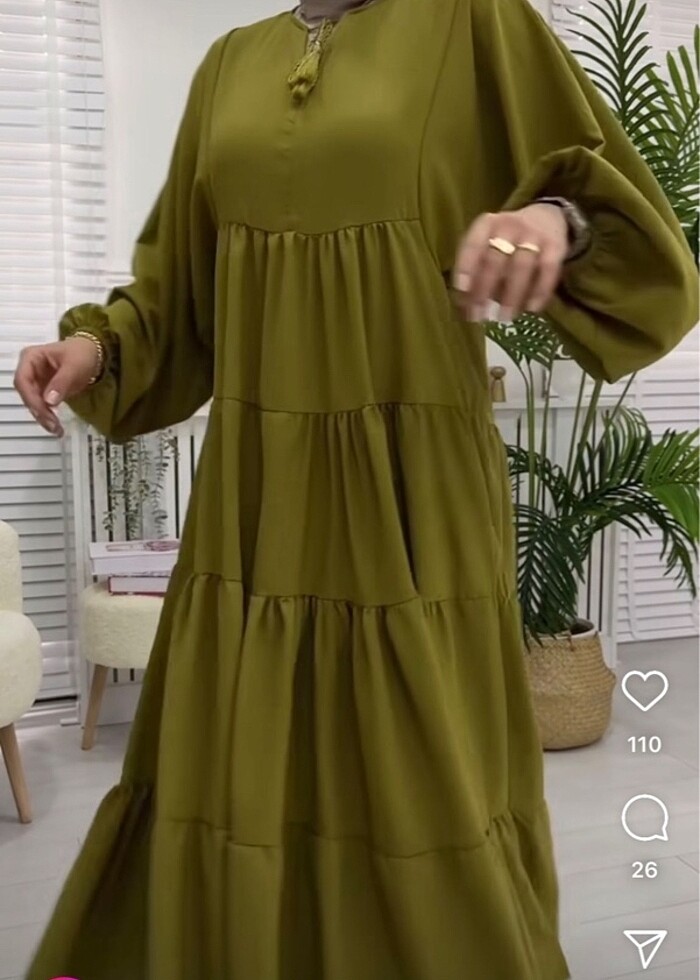Share the reel via paper plane icon

pyautogui.click(x=644, y=947)
